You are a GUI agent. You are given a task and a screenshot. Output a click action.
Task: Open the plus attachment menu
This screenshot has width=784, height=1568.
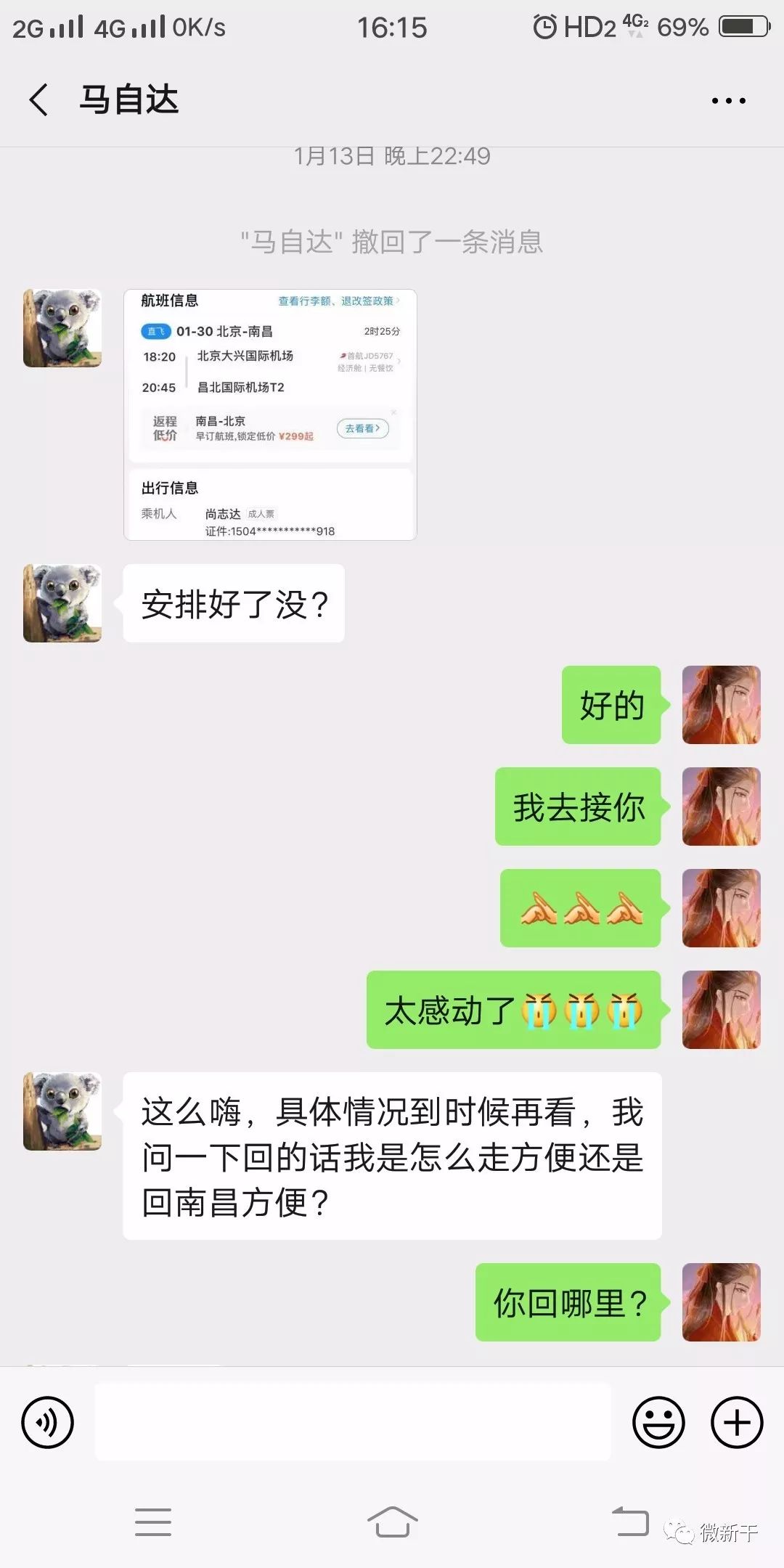(736, 1422)
